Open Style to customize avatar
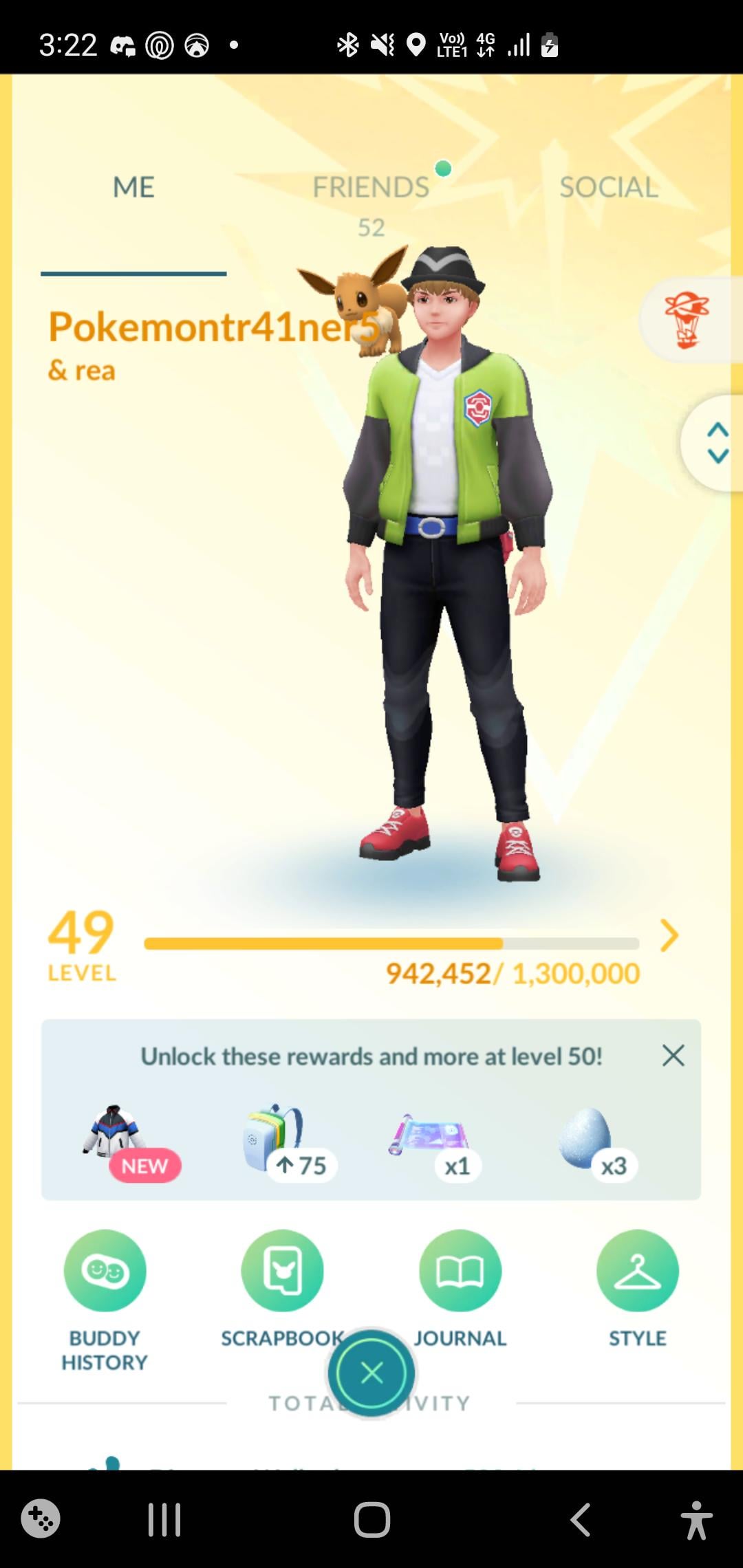This screenshot has width=743, height=1568. (x=637, y=1271)
